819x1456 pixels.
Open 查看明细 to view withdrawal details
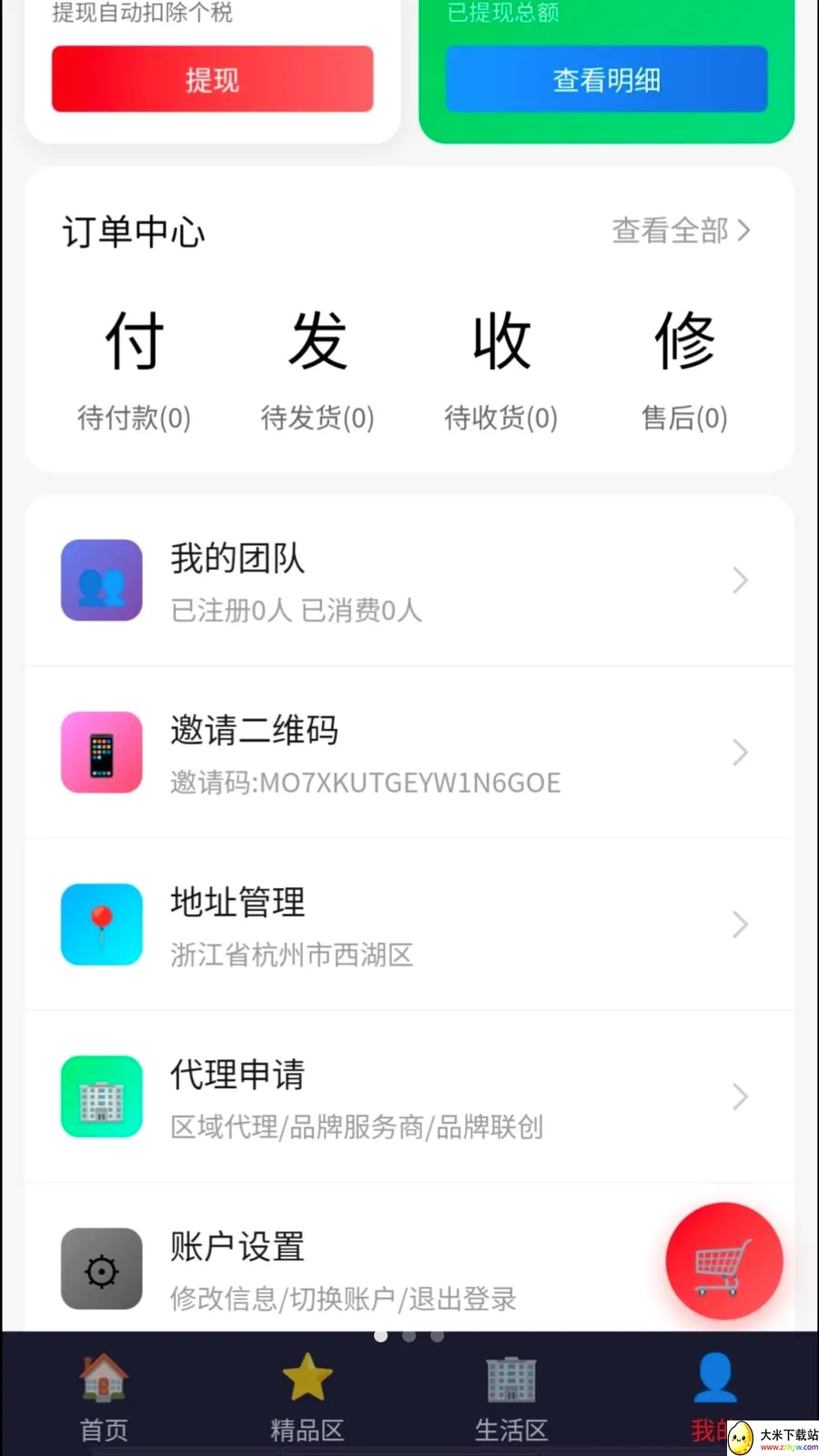coord(606,79)
